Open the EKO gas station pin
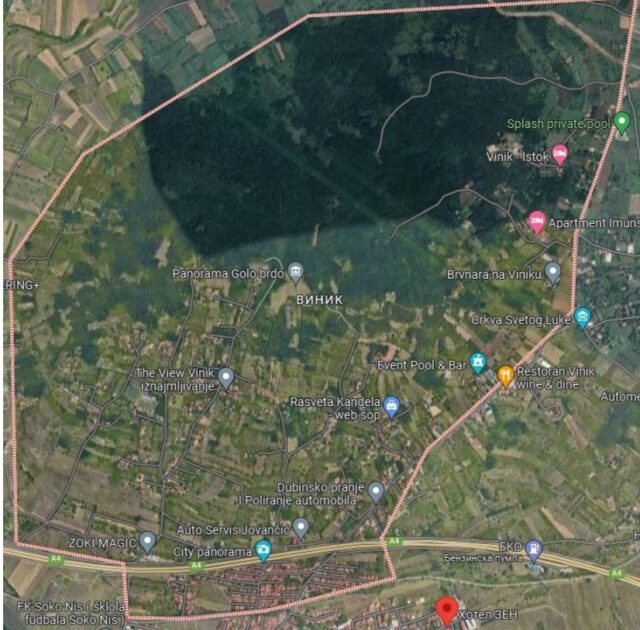This screenshot has height=630, width=640. point(534,549)
